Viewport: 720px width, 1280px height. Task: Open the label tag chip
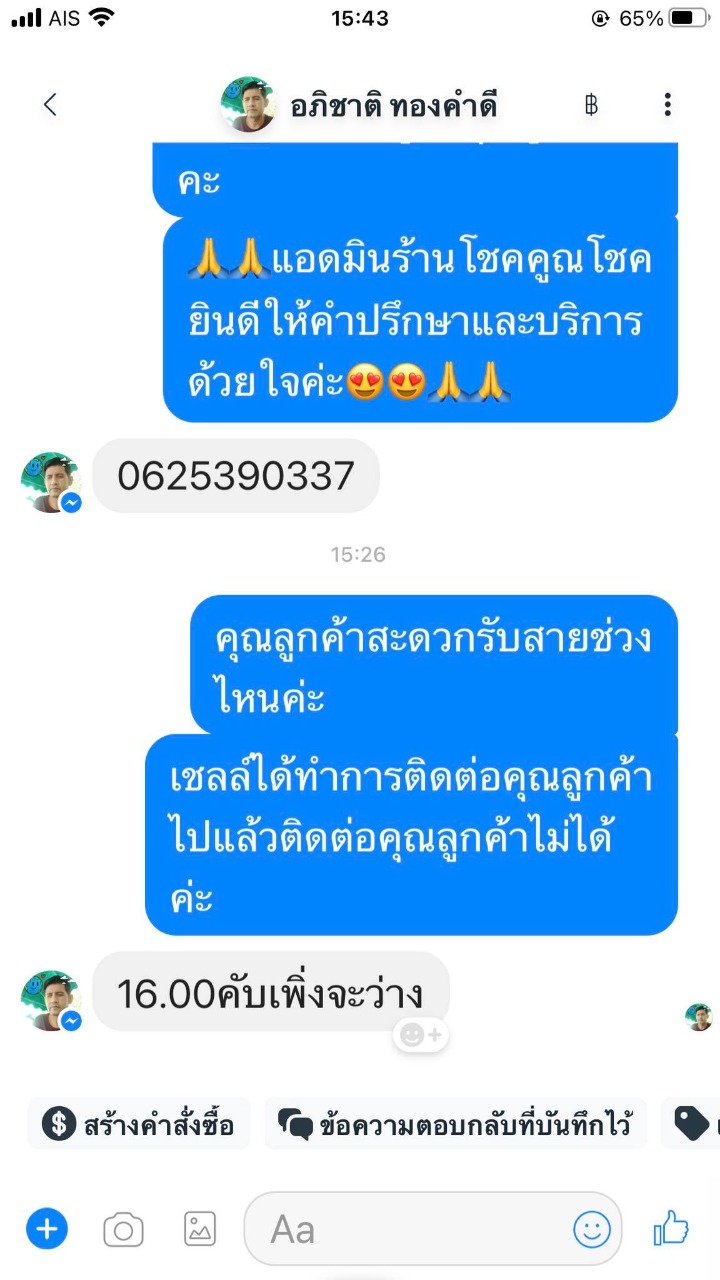(x=695, y=1125)
